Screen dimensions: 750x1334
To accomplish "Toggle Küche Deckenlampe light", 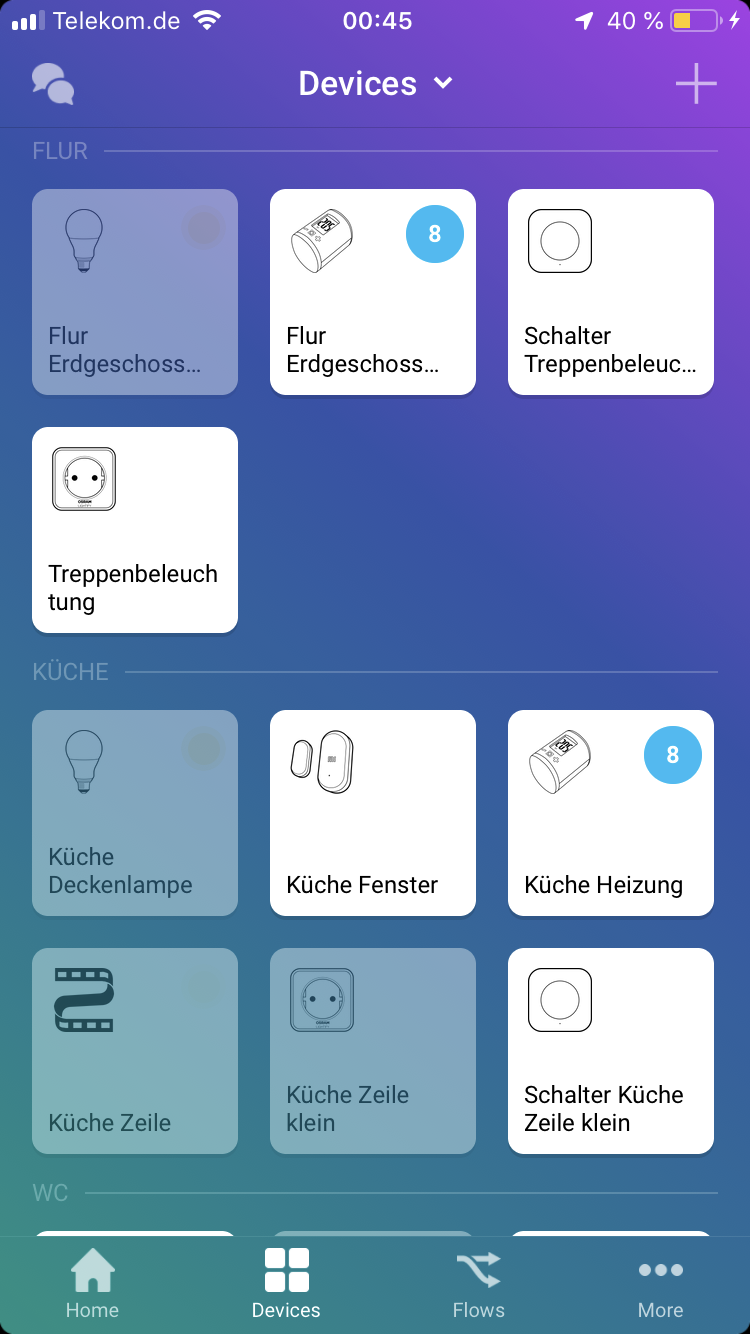I will pyautogui.click(x=135, y=813).
